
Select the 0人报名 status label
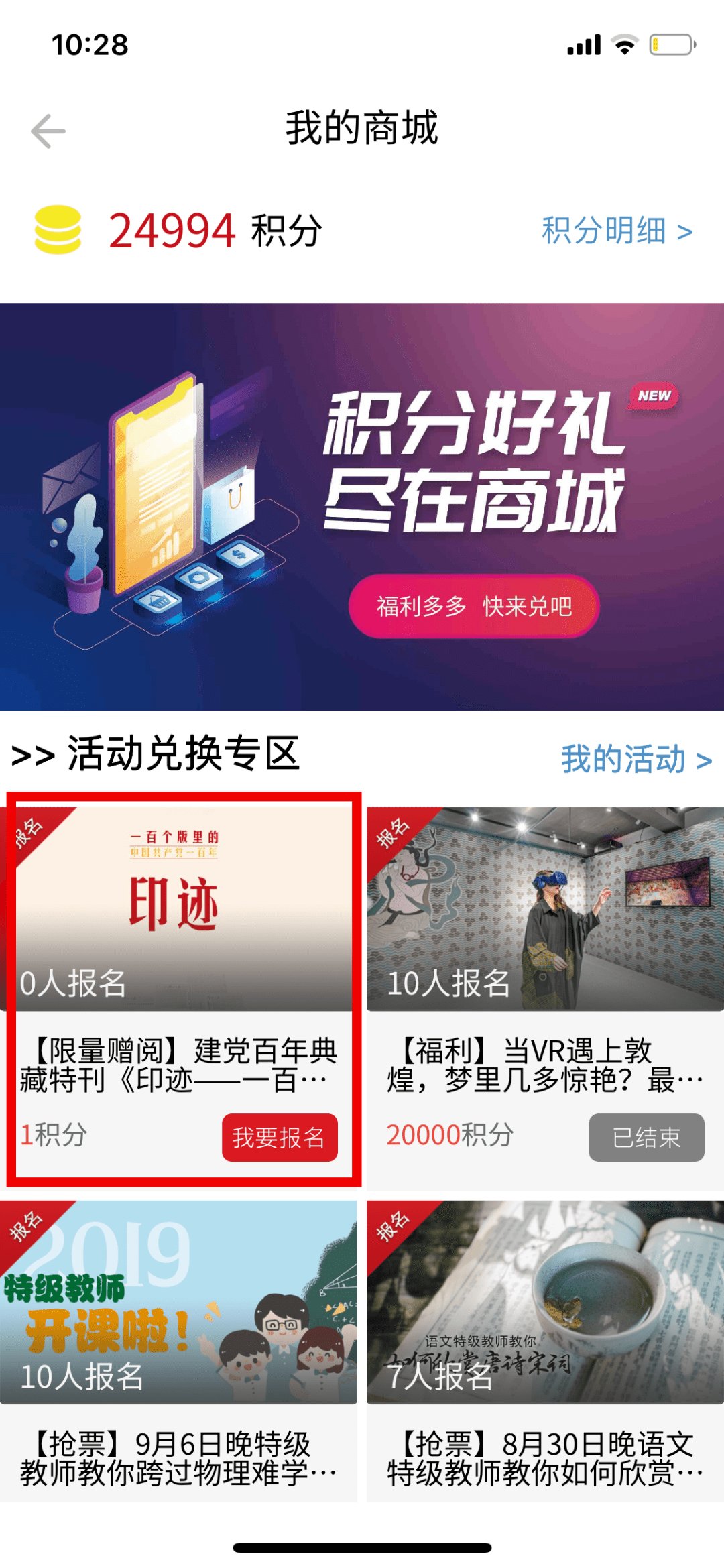pos(74,983)
